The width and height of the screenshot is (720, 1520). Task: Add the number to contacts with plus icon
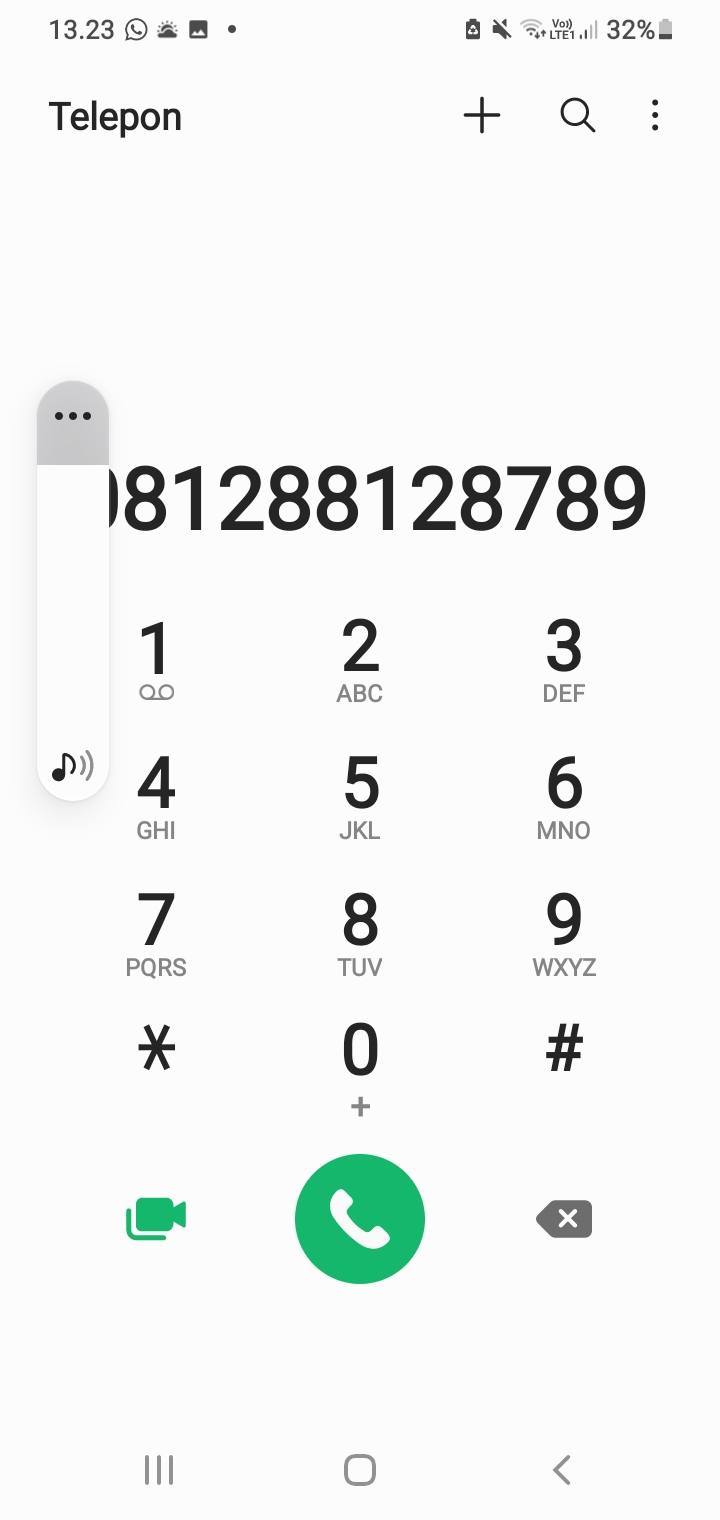[x=481, y=116]
